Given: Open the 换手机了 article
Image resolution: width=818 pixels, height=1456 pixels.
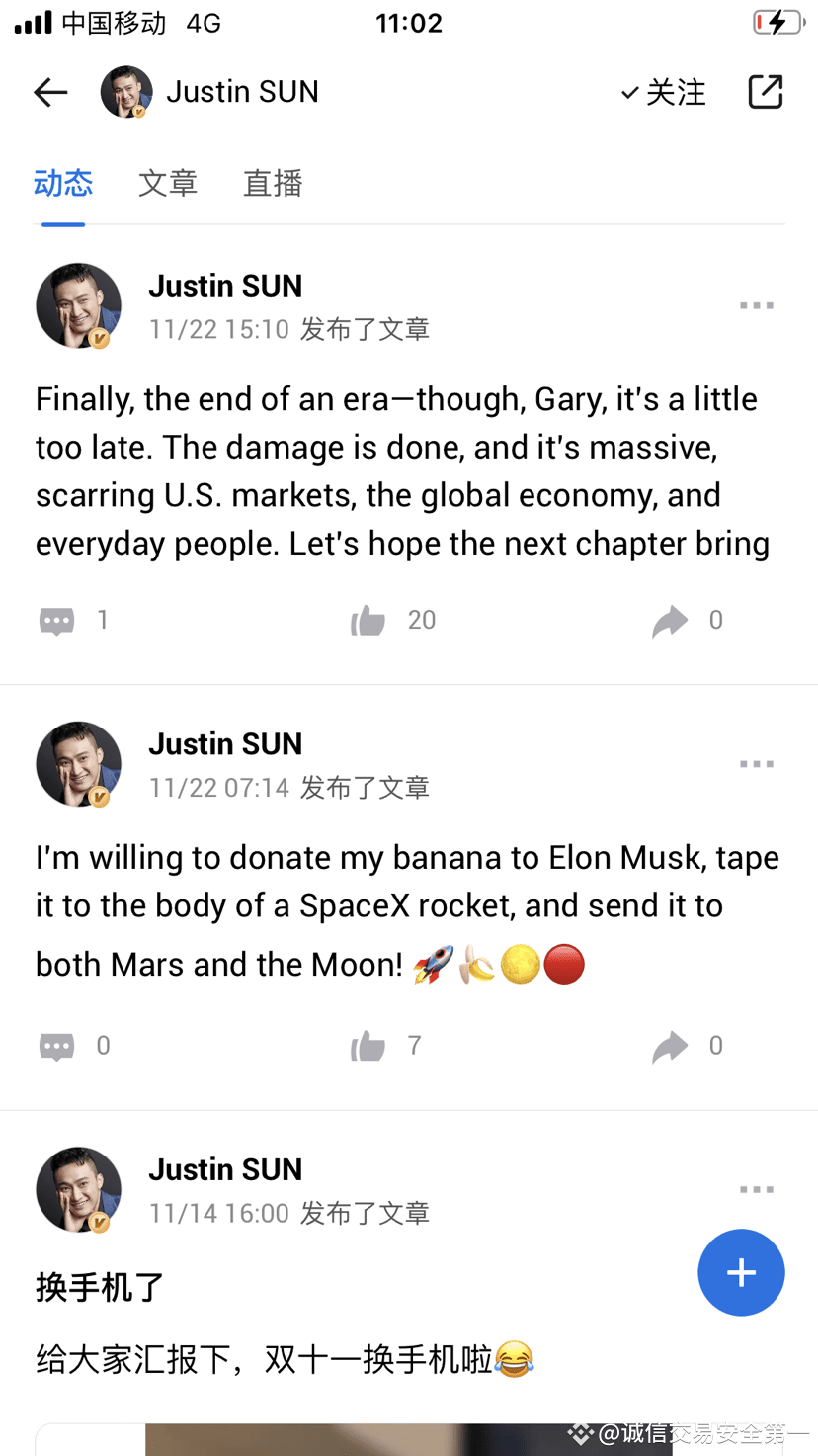Looking at the screenshot, I should coord(101,1287).
